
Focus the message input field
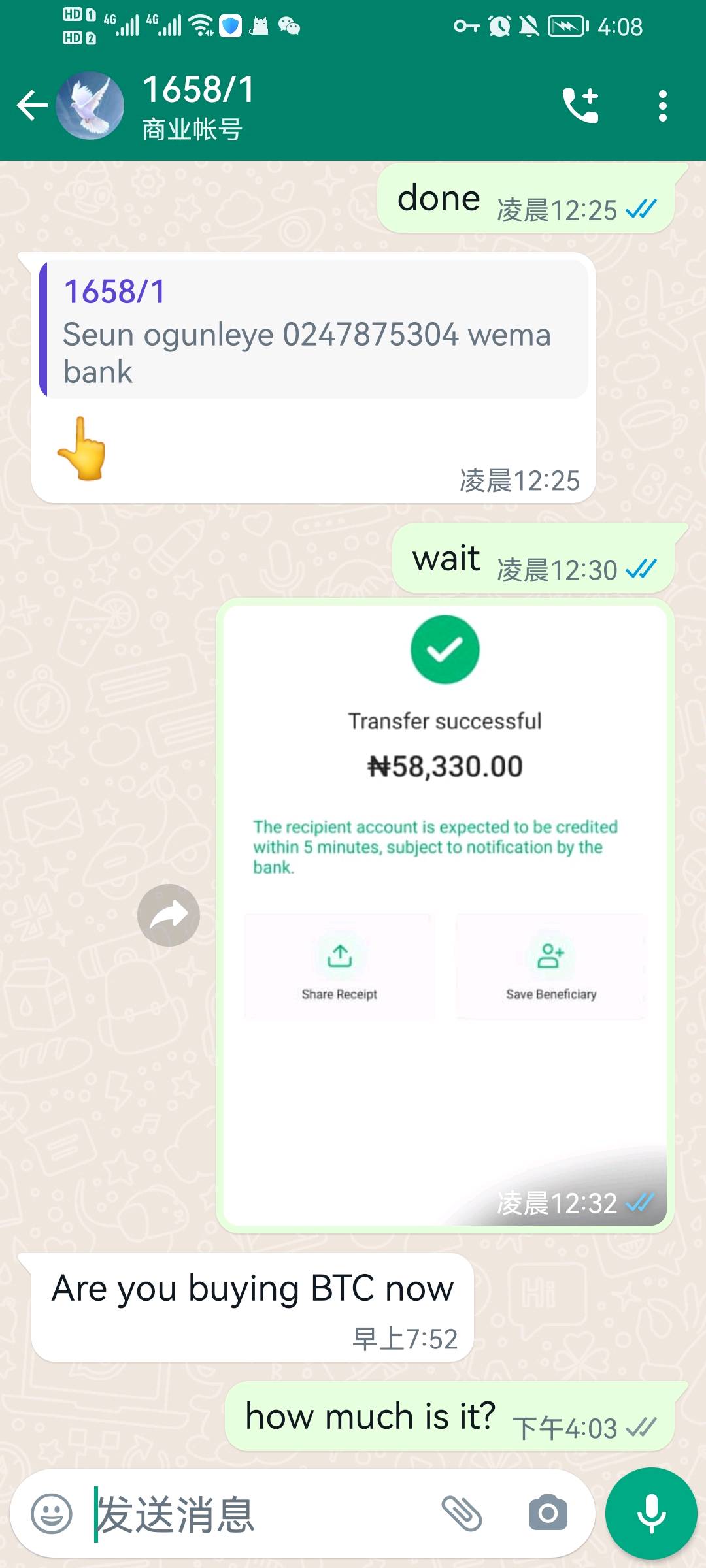pyautogui.click(x=261, y=1513)
